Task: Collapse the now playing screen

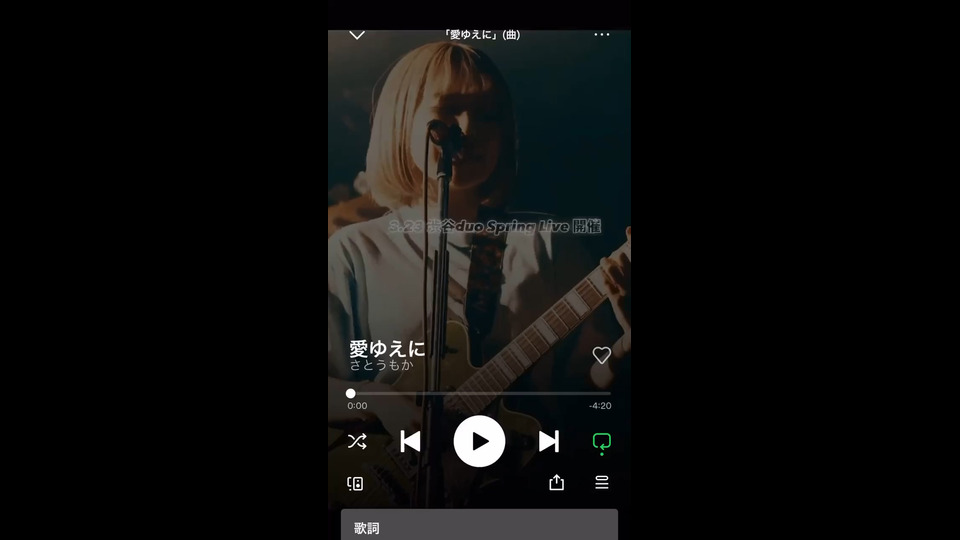Action: (x=357, y=35)
